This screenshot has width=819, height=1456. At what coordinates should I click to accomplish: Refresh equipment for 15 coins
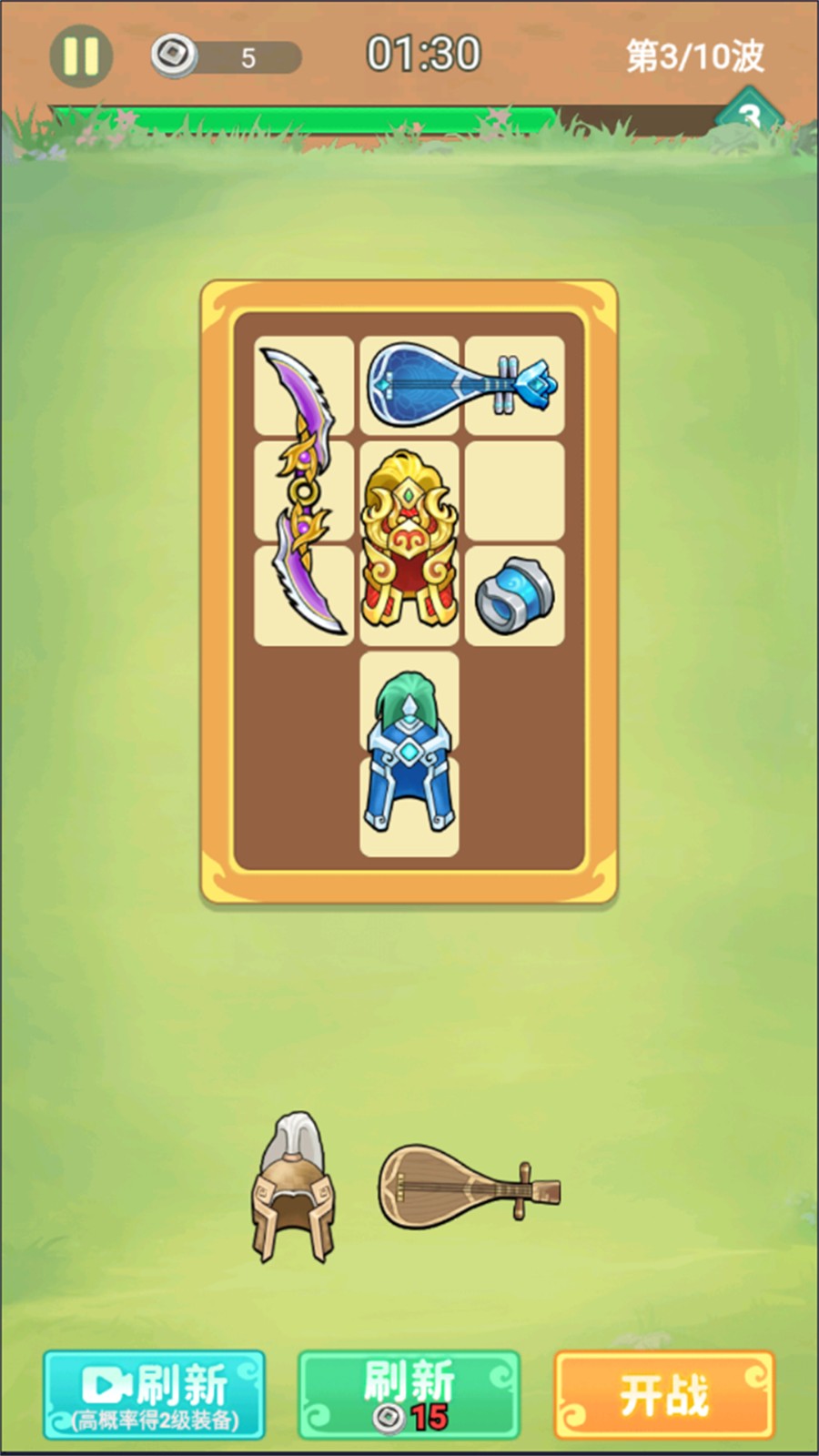pos(409,1395)
